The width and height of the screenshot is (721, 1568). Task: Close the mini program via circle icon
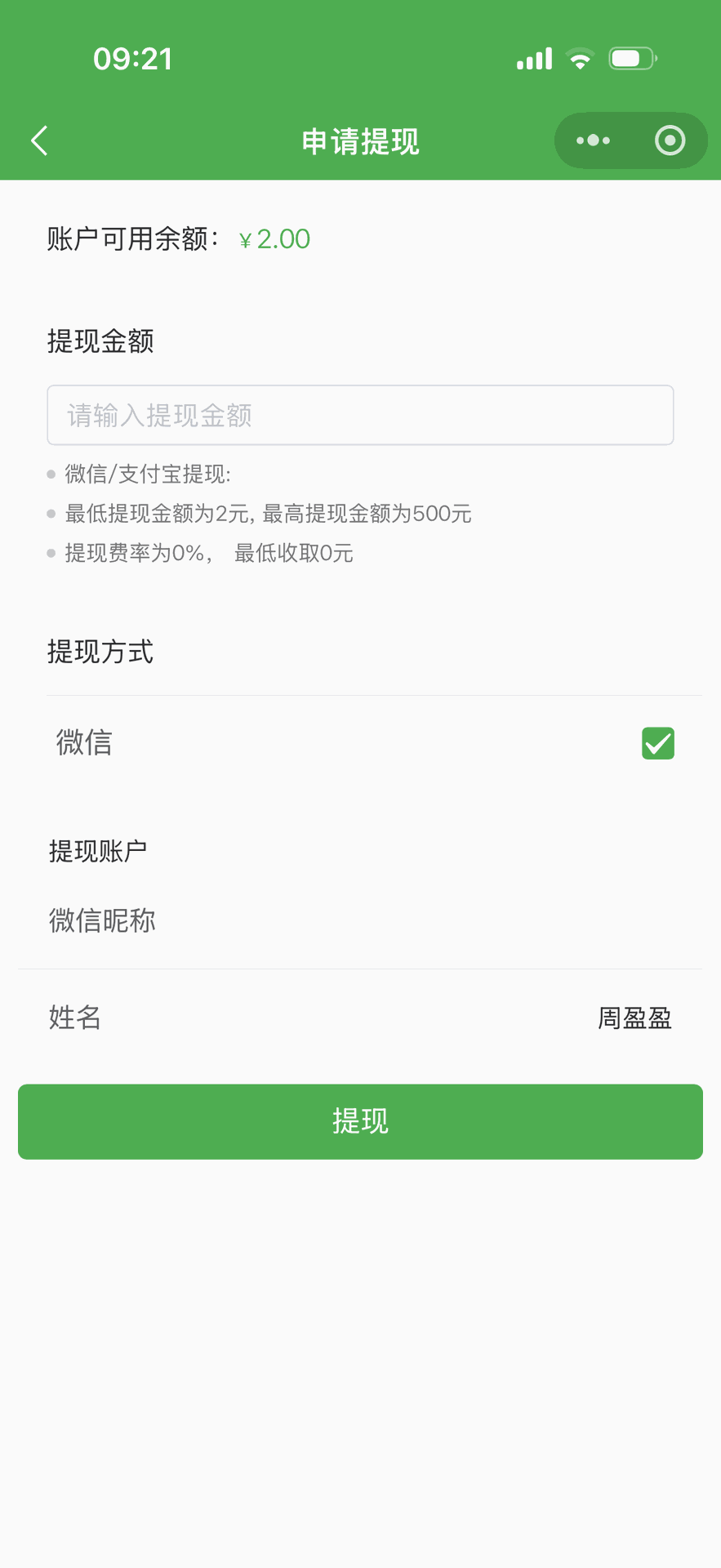pos(670,140)
